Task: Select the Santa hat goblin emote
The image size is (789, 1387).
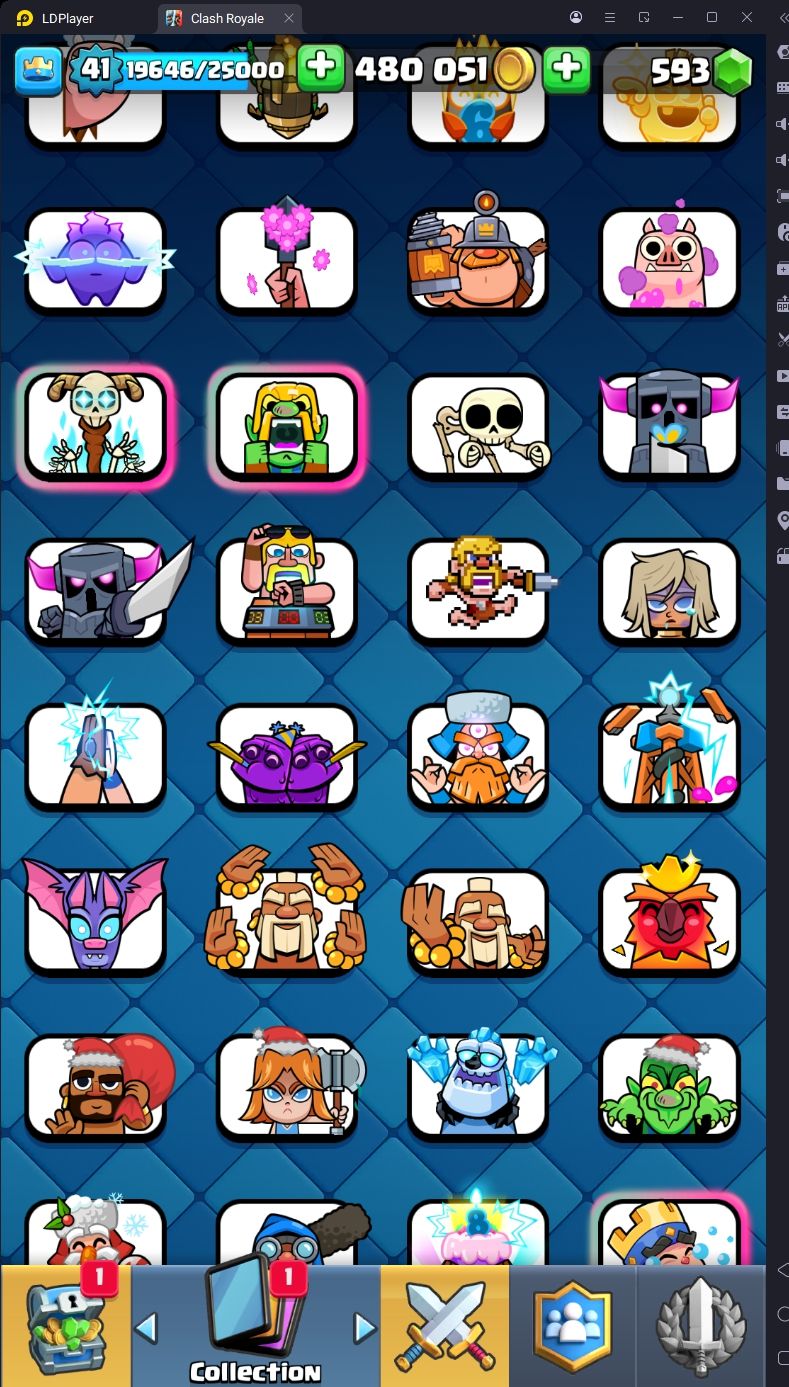Action: [x=669, y=1087]
